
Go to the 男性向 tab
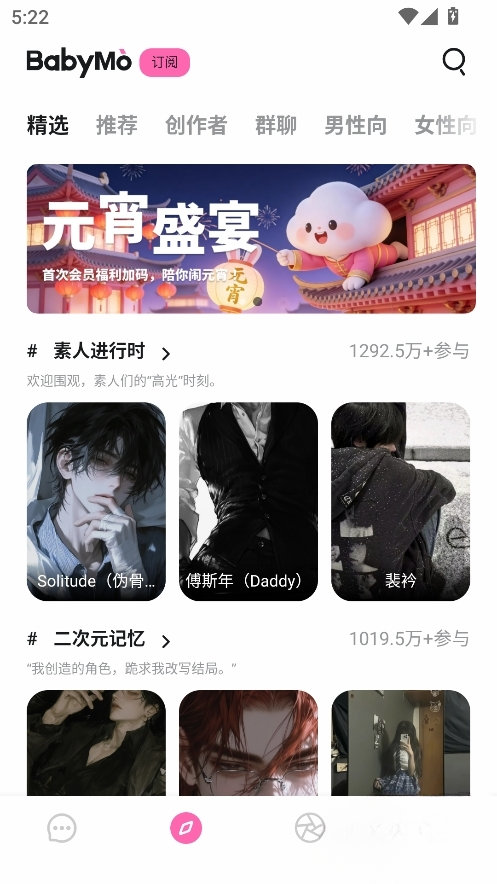pyautogui.click(x=356, y=125)
